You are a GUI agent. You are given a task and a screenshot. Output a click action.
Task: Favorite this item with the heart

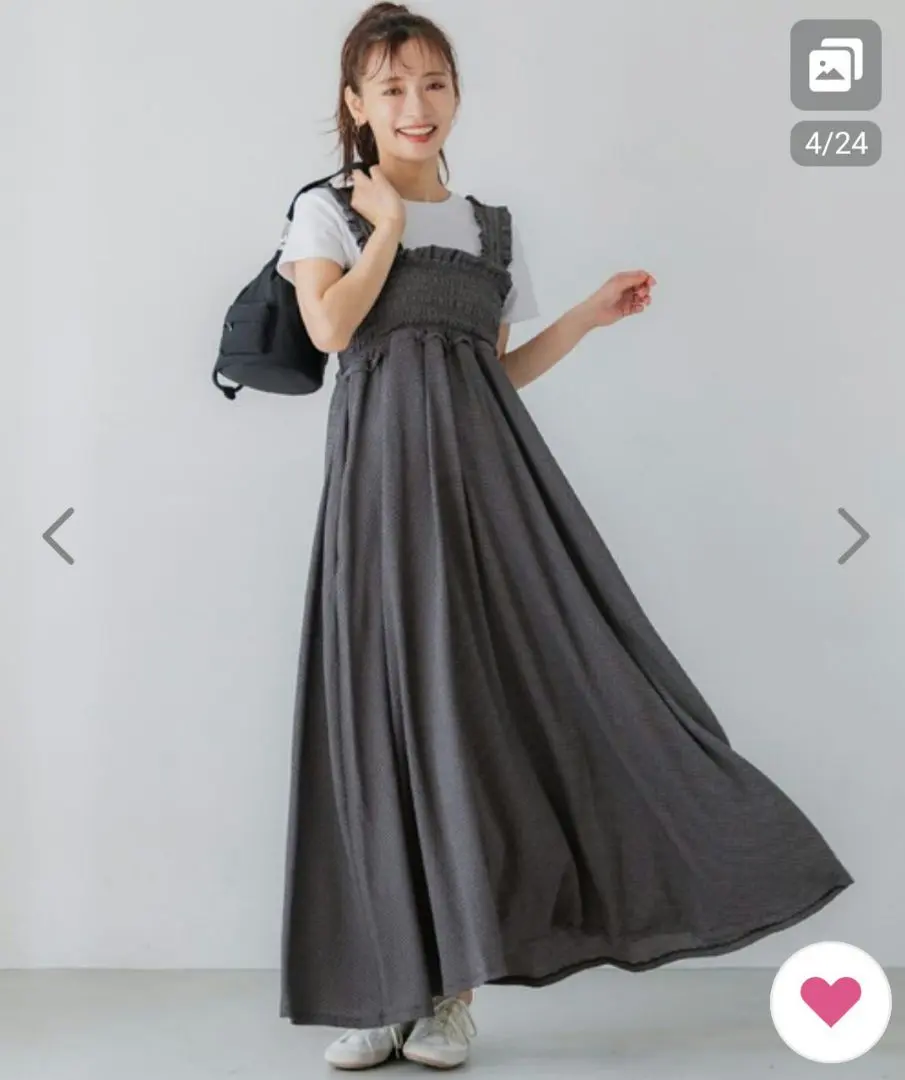point(830,1001)
